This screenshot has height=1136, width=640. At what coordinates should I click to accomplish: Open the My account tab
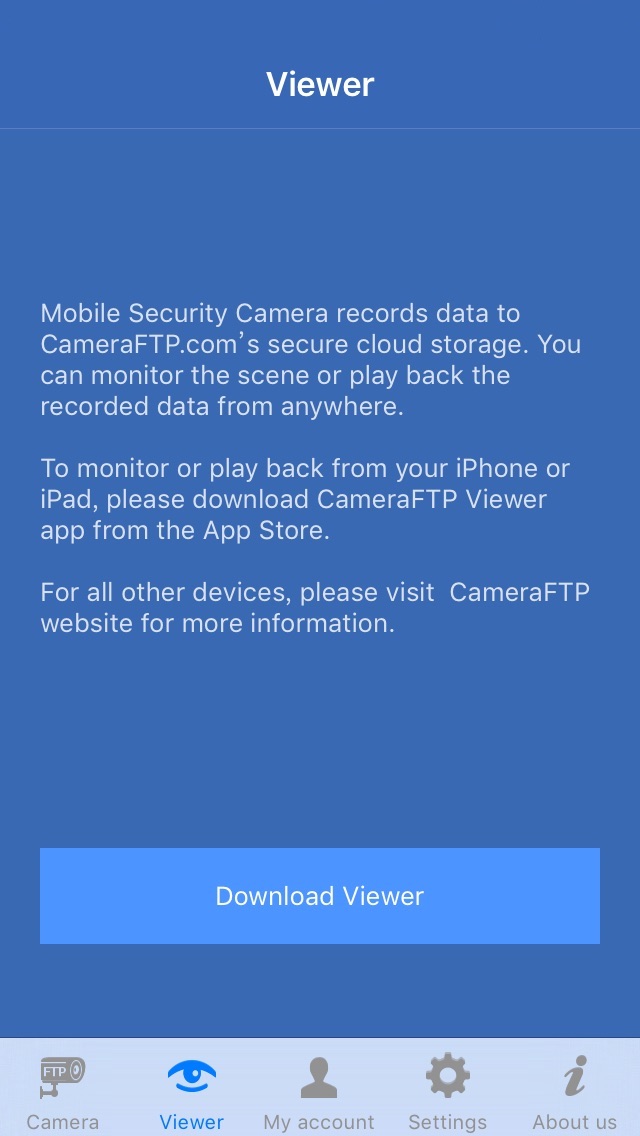click(x=319, y=1090)
